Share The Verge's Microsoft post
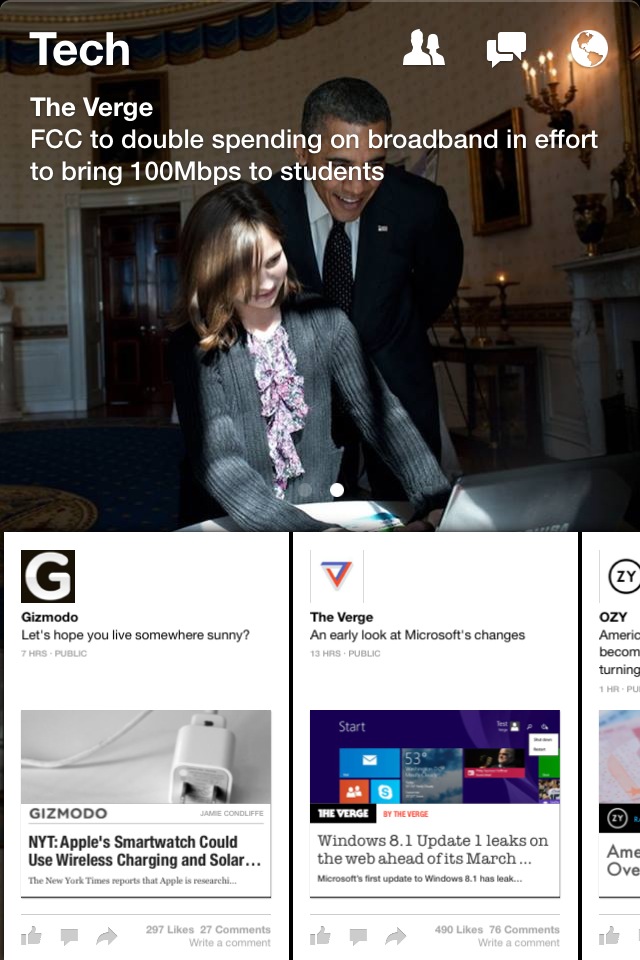Viewport: 640px width, 960px height. tap(396, 936)
